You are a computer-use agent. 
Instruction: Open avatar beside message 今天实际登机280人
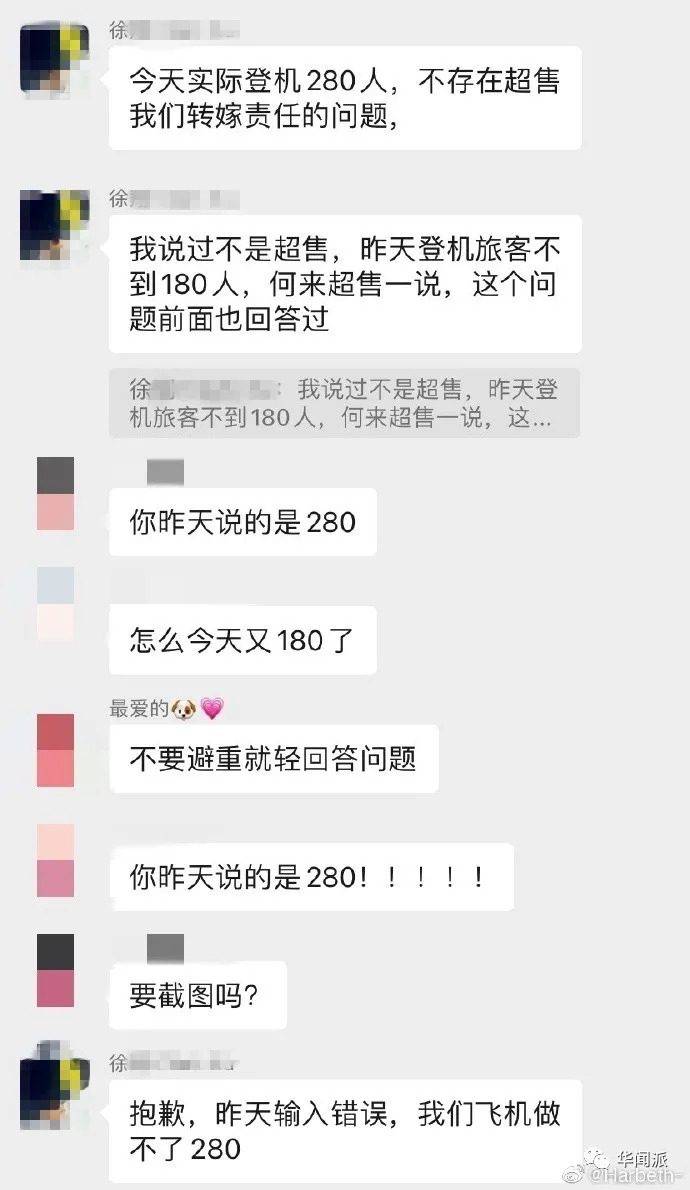tap(56, 62)
